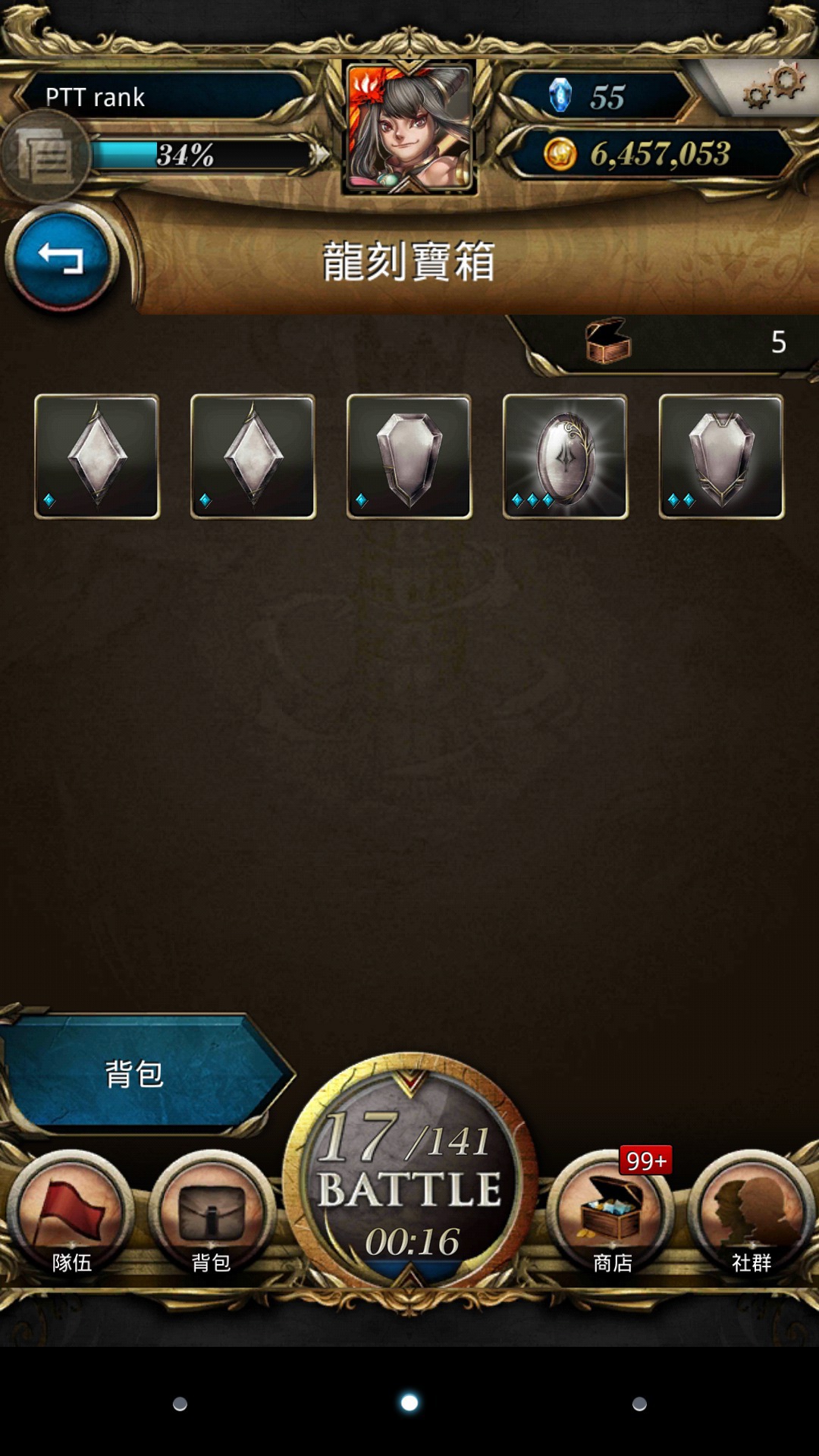Viewport: 819px width, 1456px height.
Task: Go back using the blue arrow button
Action: [x=62, y=258]
